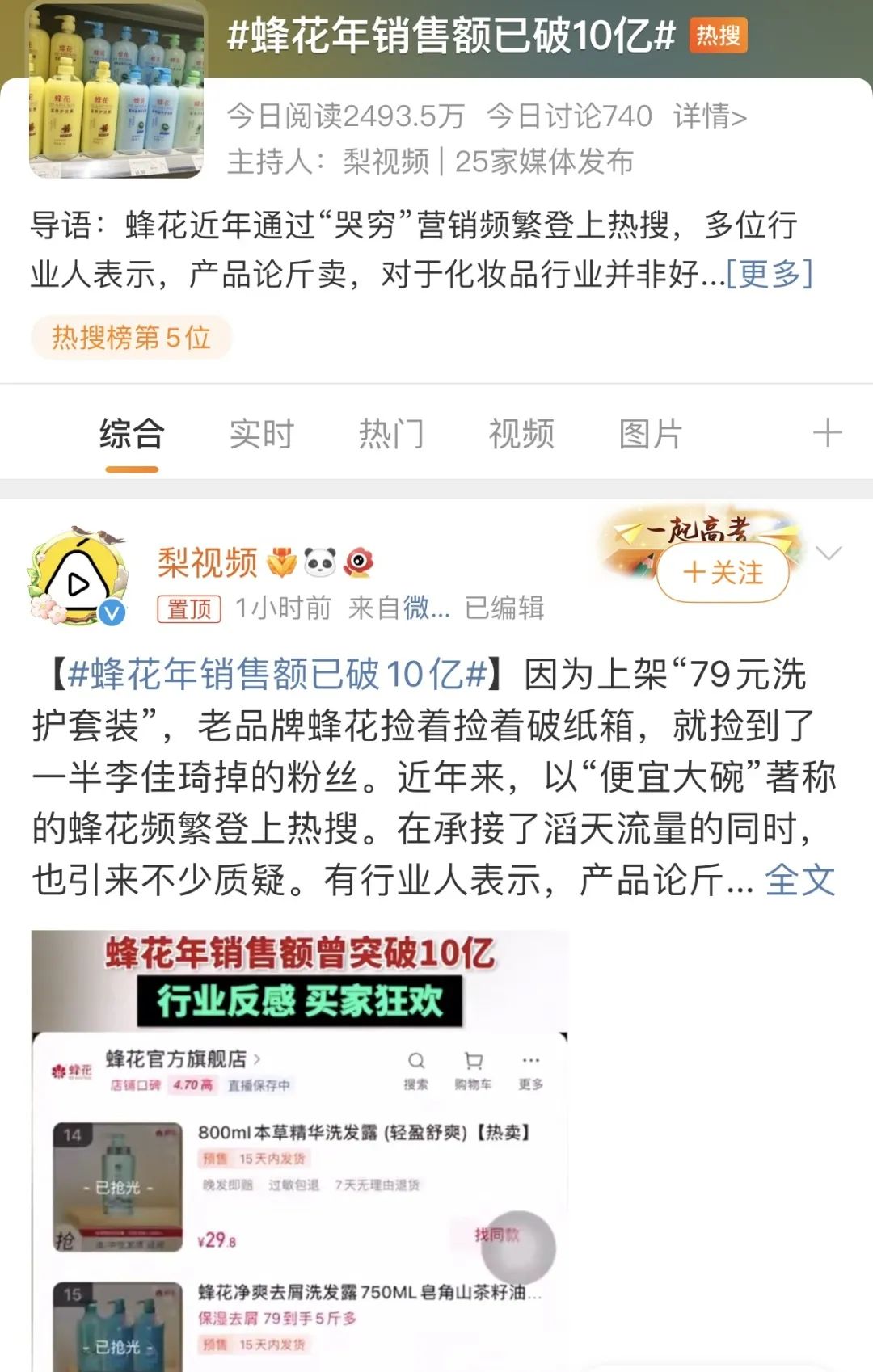Viewport: 873px width, 1372px height.
Task: Open the 梨视频 username link
Action: (x=208, y=562)
